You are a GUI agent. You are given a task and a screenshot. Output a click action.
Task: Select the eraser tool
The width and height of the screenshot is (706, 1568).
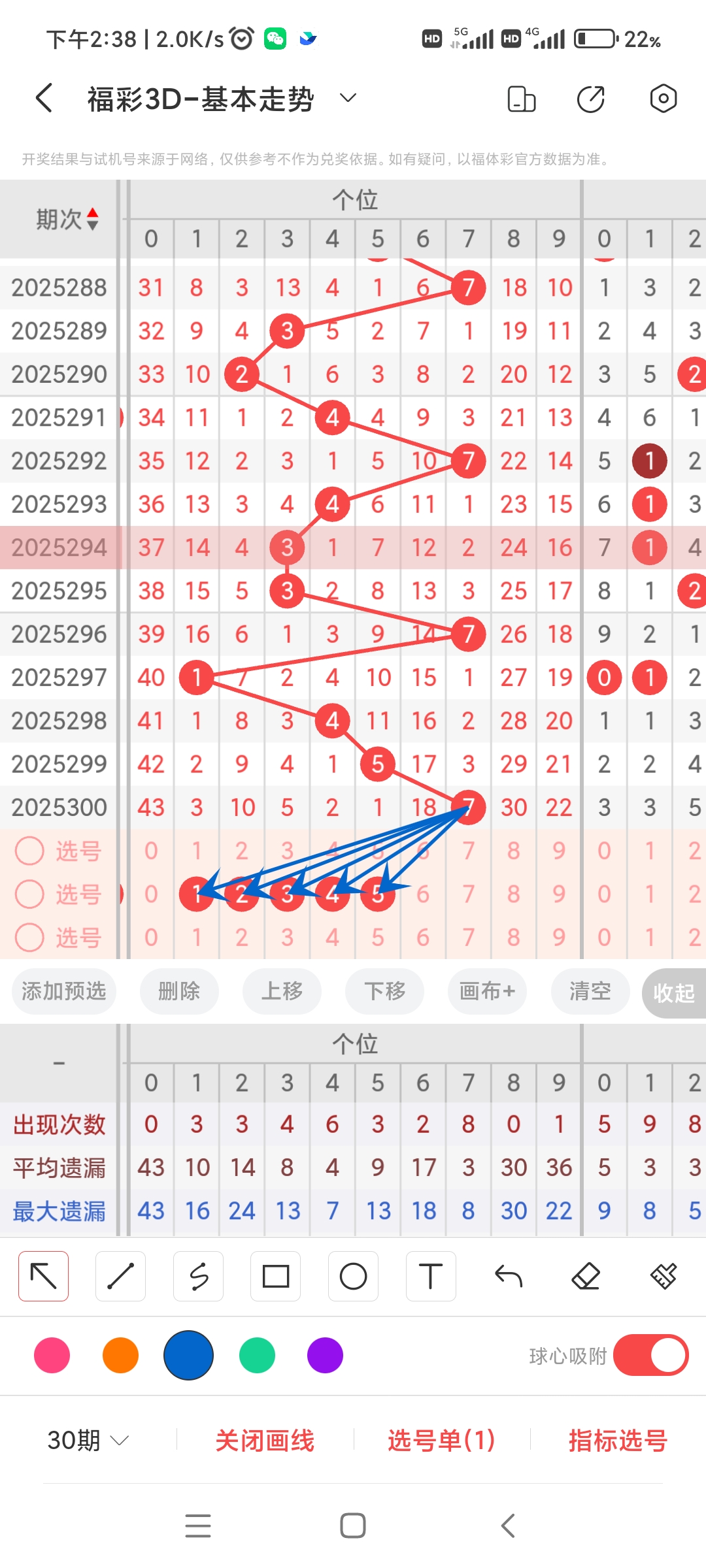tap(586, 1275)
